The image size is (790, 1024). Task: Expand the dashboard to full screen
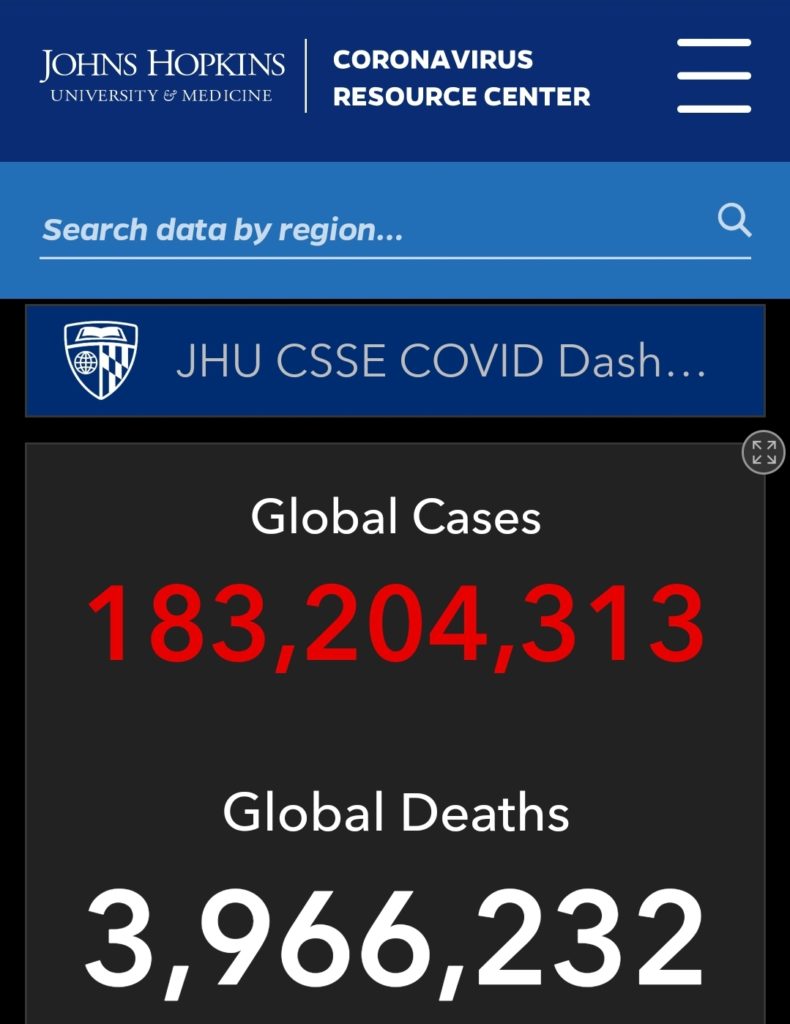click(x=763, y=452)
